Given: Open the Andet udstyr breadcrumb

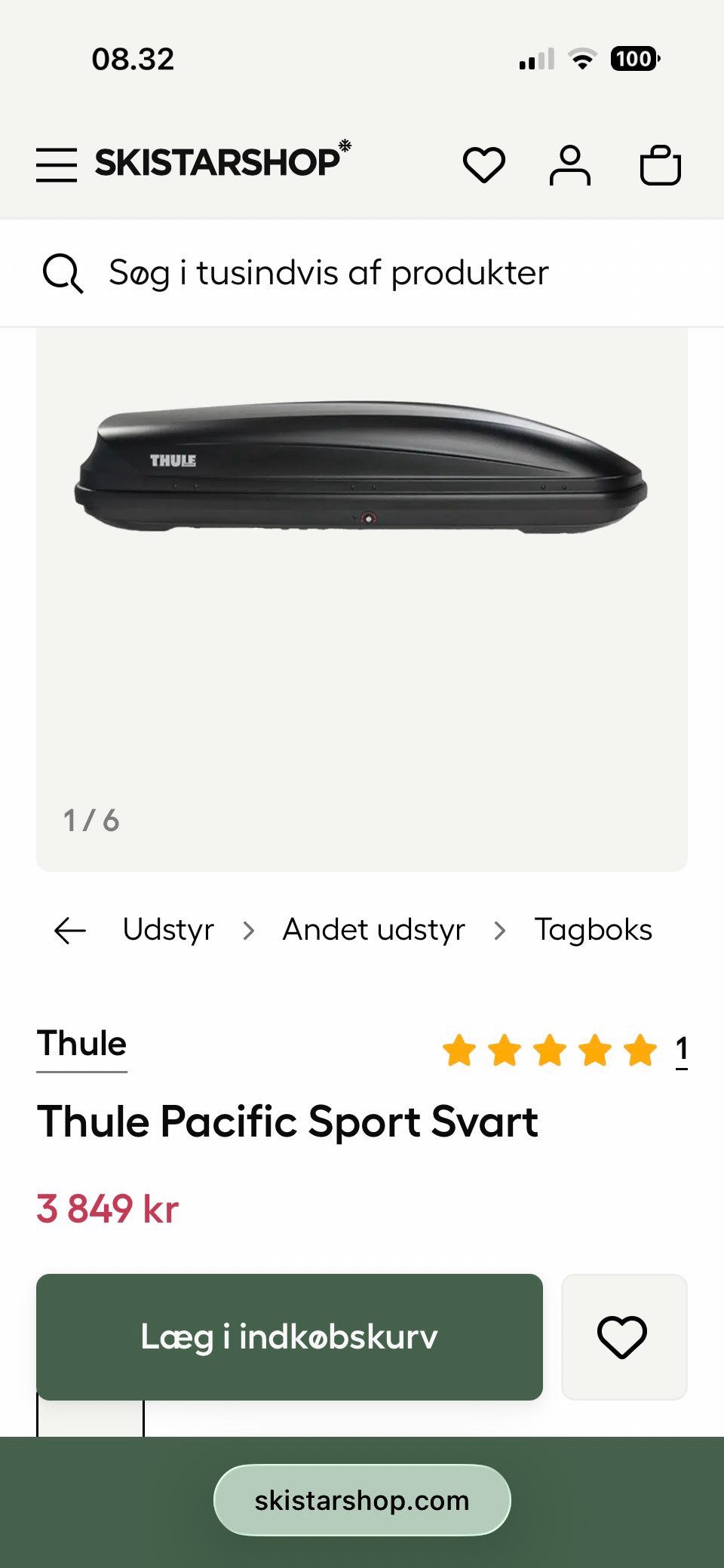Looking at the screenshot, I should [373, 930].
